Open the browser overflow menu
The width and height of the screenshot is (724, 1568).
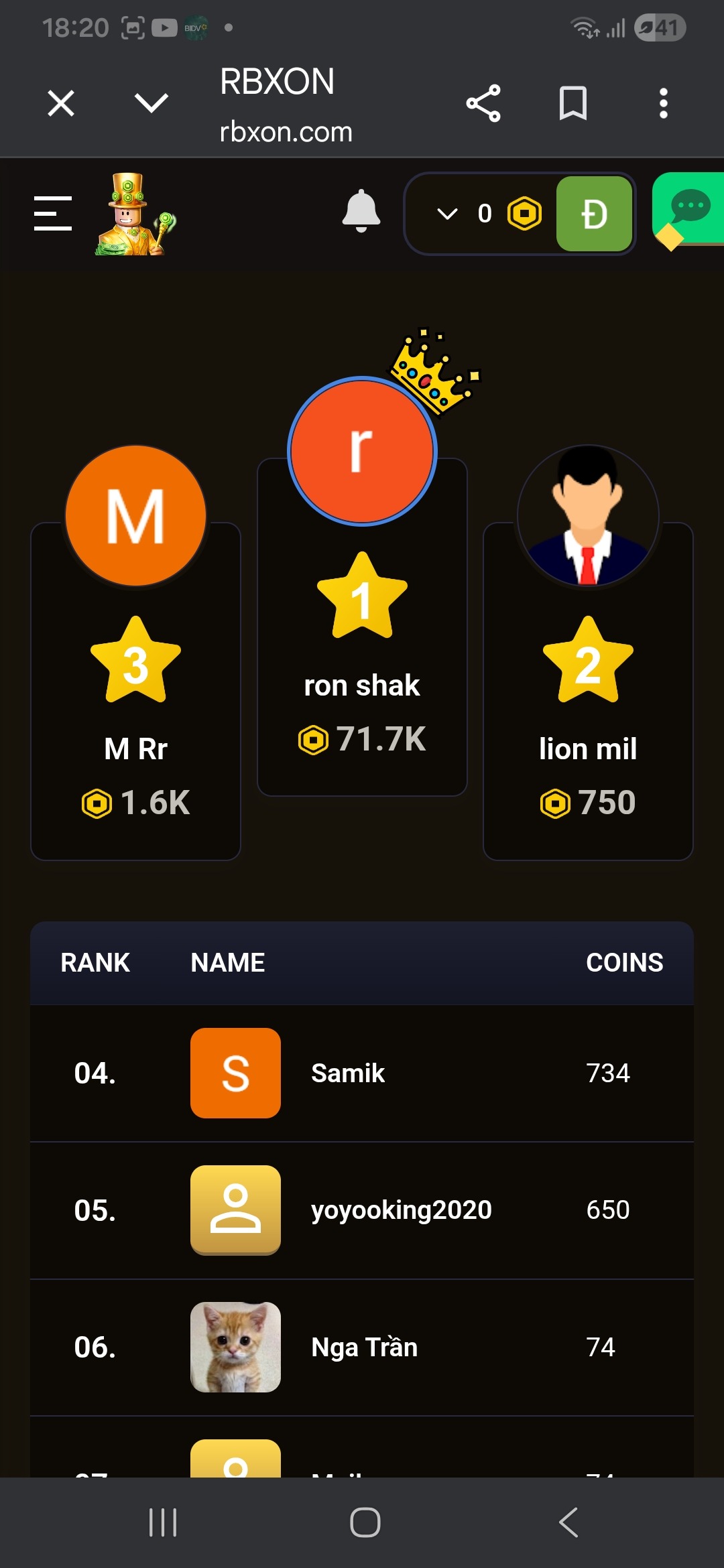pos(663,103)
